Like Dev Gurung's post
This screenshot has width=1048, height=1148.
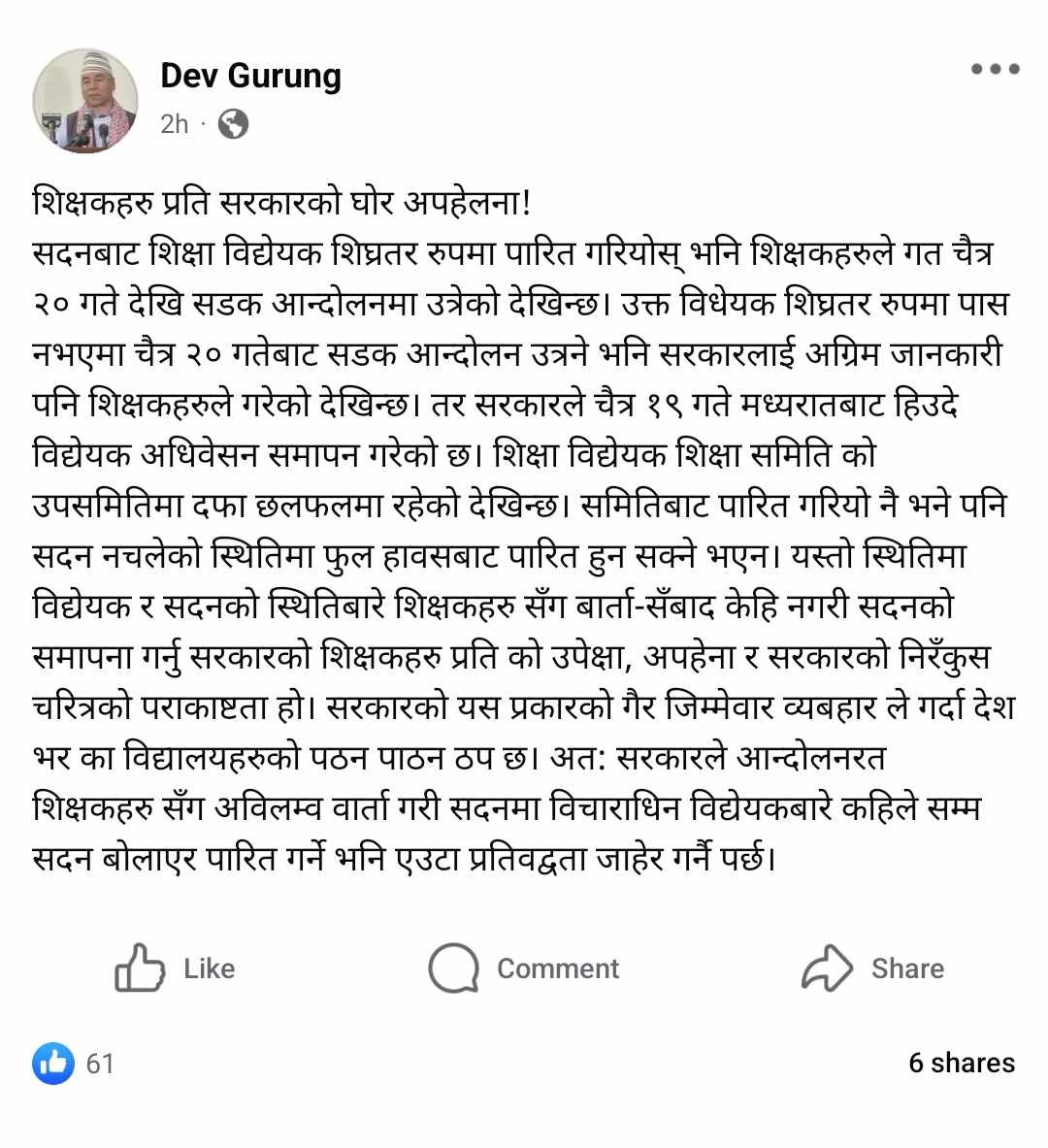175,968
